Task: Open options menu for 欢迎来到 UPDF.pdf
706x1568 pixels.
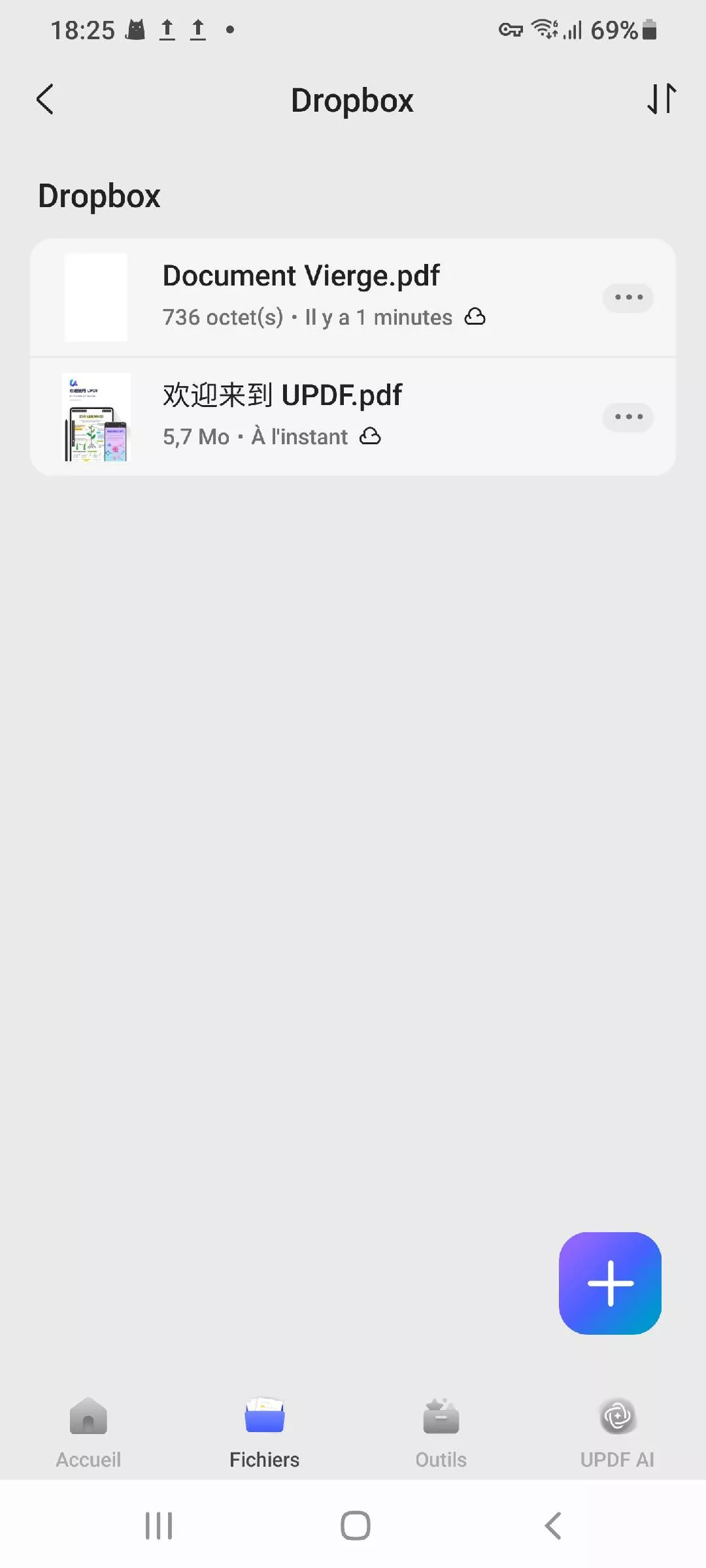Action: coord(627,417)
